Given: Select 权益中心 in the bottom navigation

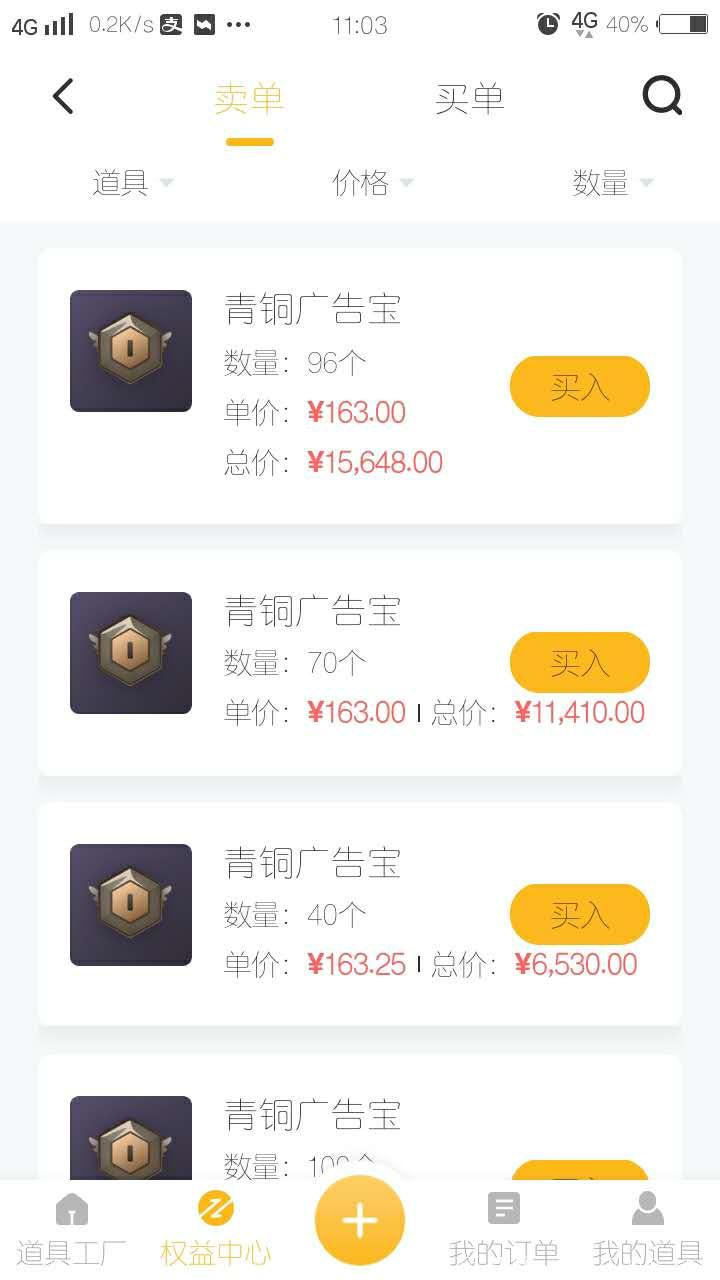Looking at the screenshot, I should pyautogui.click(x=215, y=1225).
